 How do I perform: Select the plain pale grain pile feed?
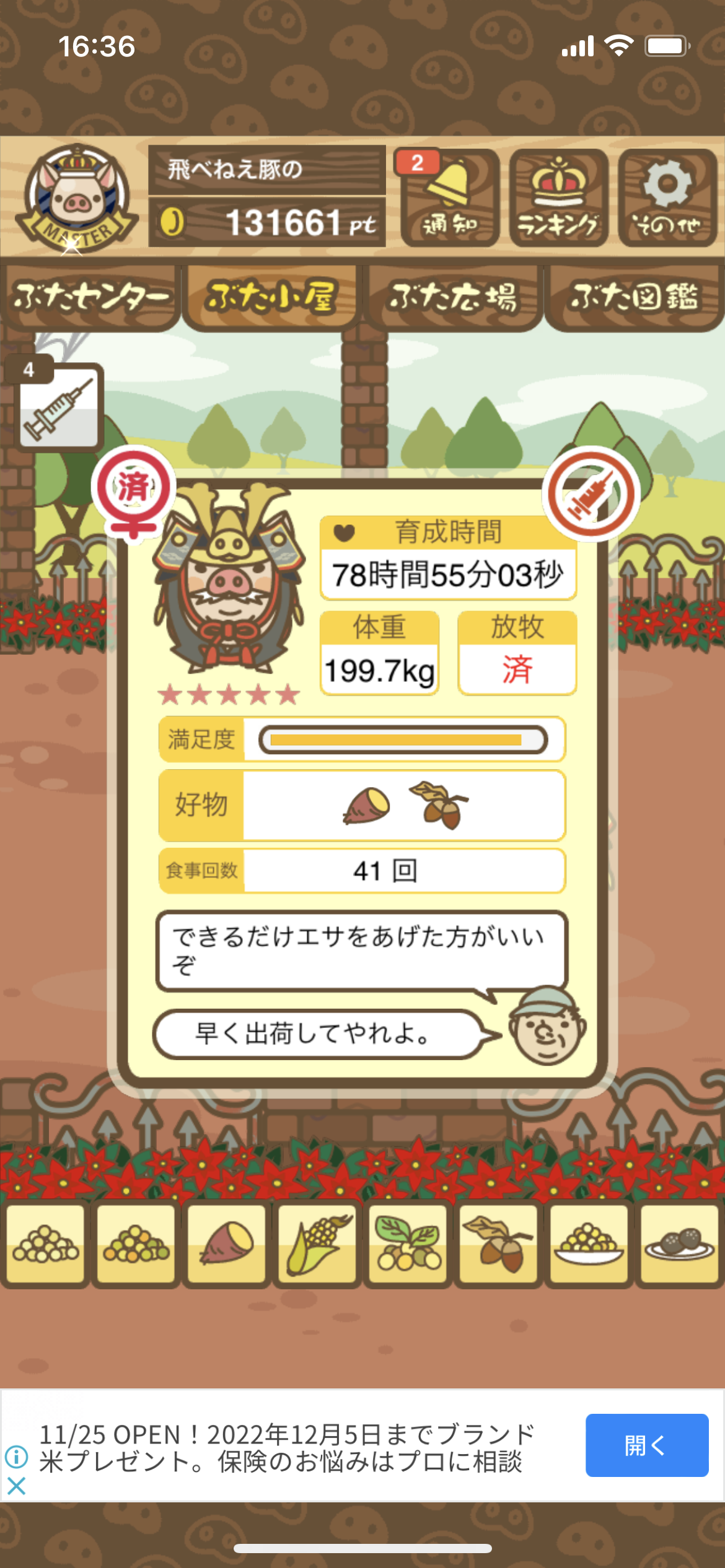[x=46, y=1244]
